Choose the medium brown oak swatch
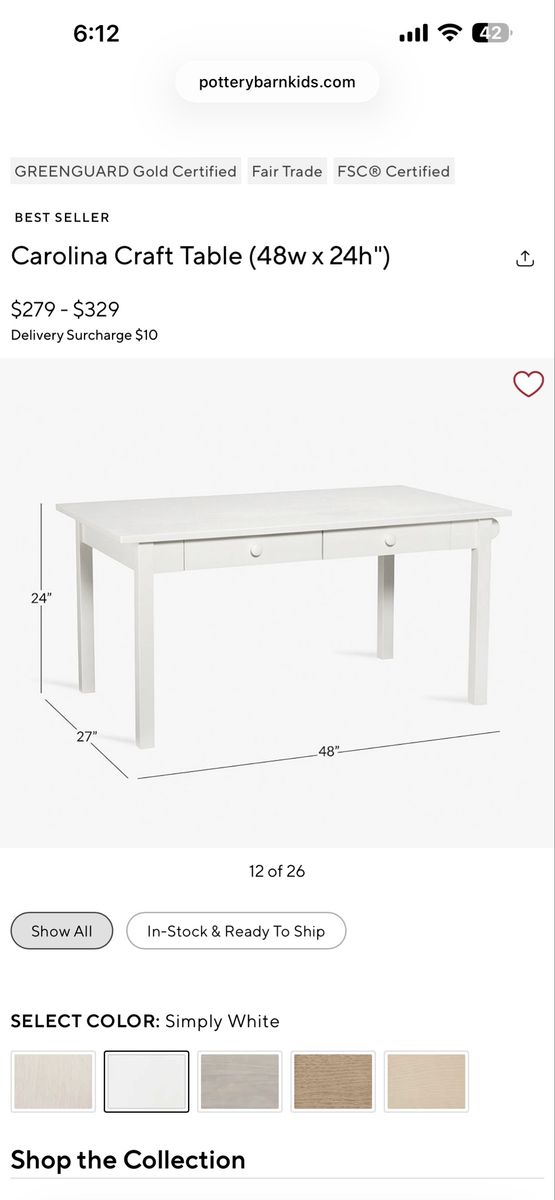Image resolution: width=555 pixels, height=1200 pixels. click(x=333, y=1082)
